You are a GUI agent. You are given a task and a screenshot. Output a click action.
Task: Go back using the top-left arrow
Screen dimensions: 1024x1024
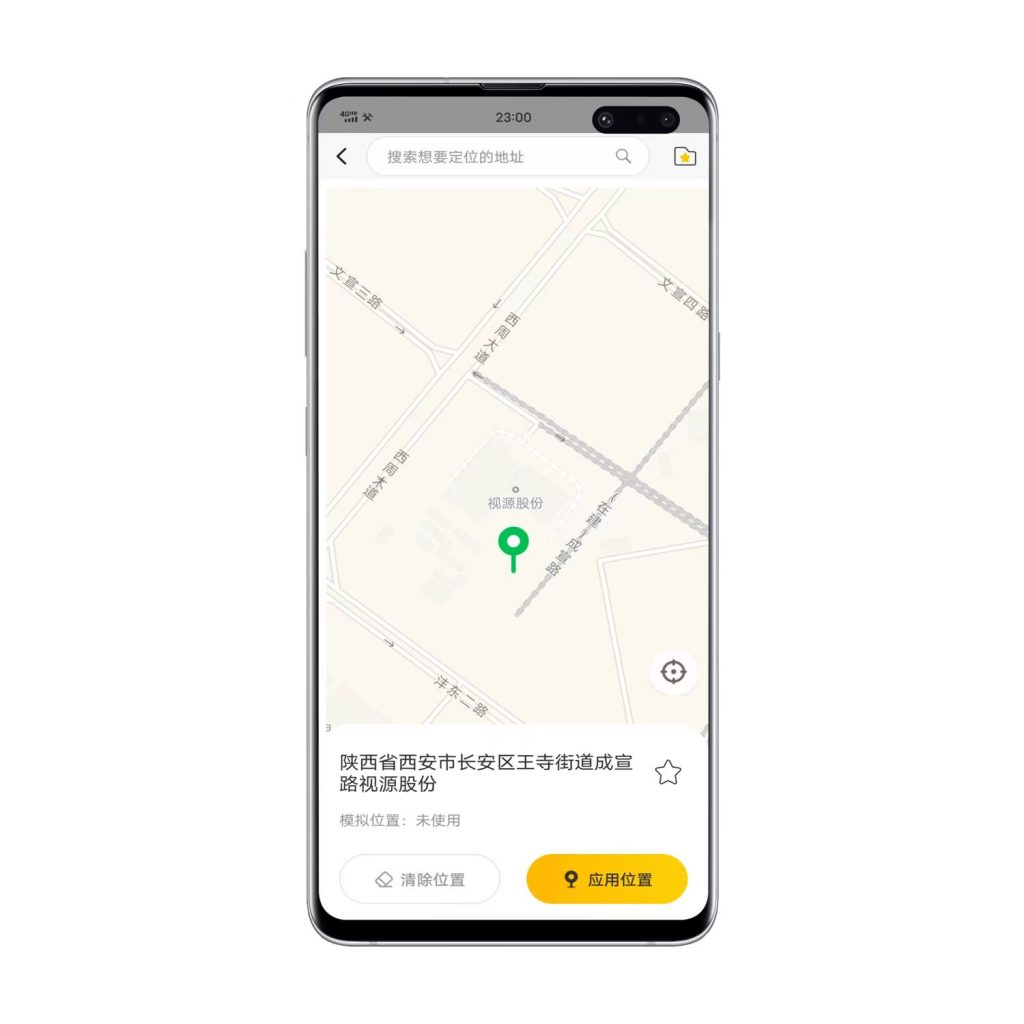(x=342, y=157)
